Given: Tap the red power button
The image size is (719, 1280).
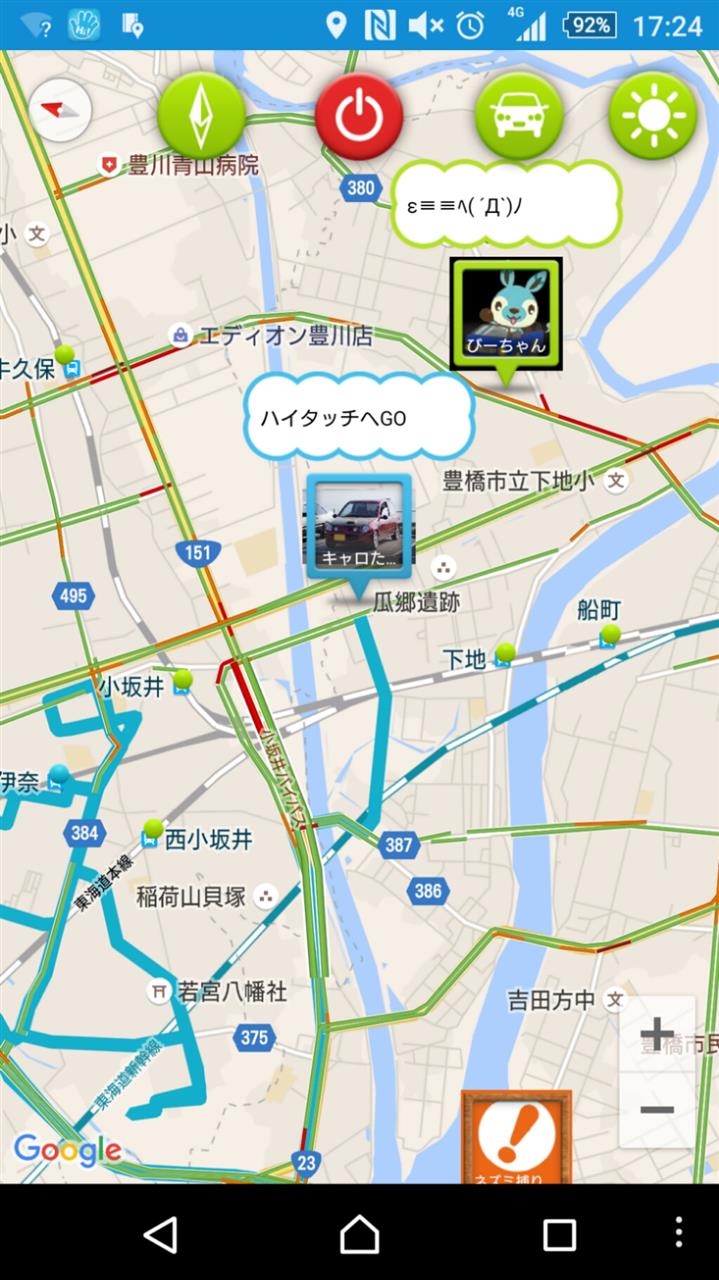Looking at the screenshot, I should coord(359,116).
